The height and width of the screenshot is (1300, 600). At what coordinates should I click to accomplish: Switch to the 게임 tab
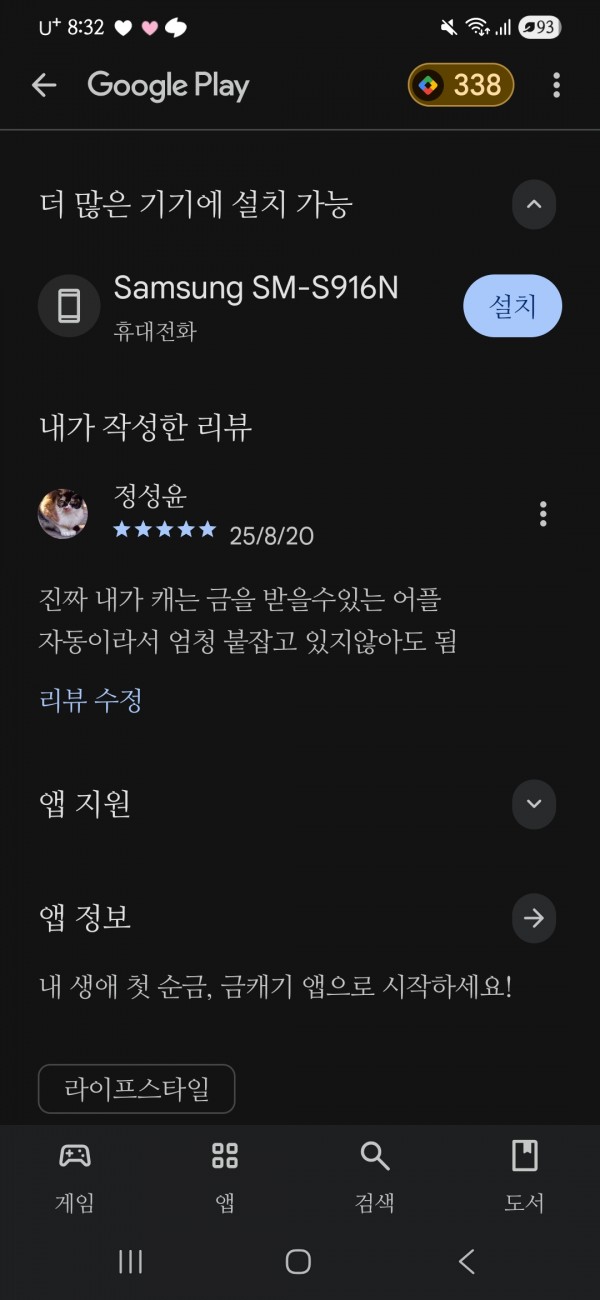pos(75,1177)
